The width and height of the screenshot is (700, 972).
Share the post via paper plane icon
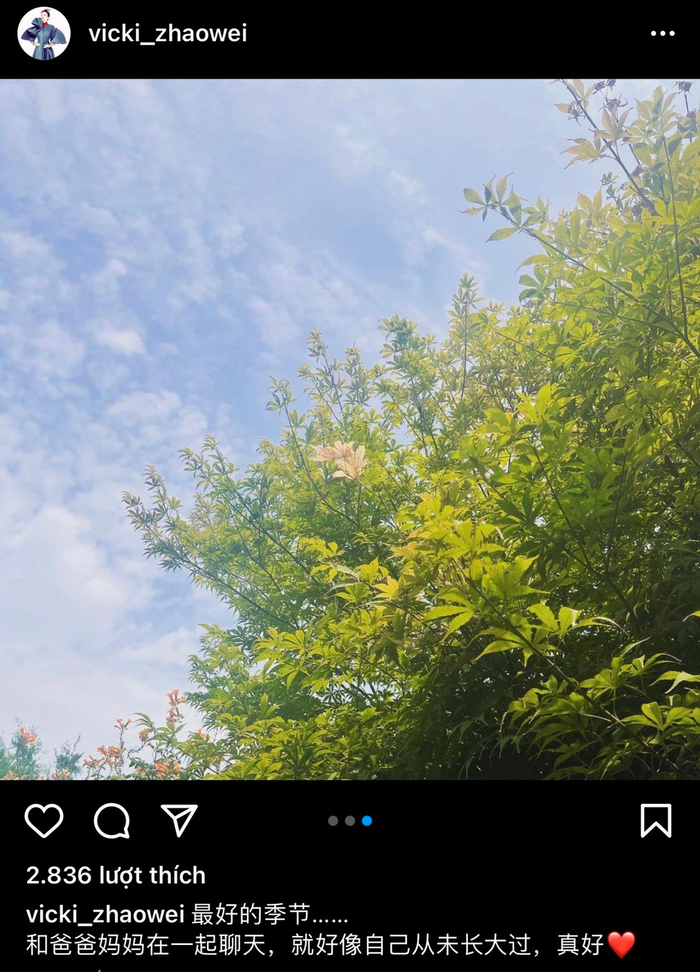[180, 820]
